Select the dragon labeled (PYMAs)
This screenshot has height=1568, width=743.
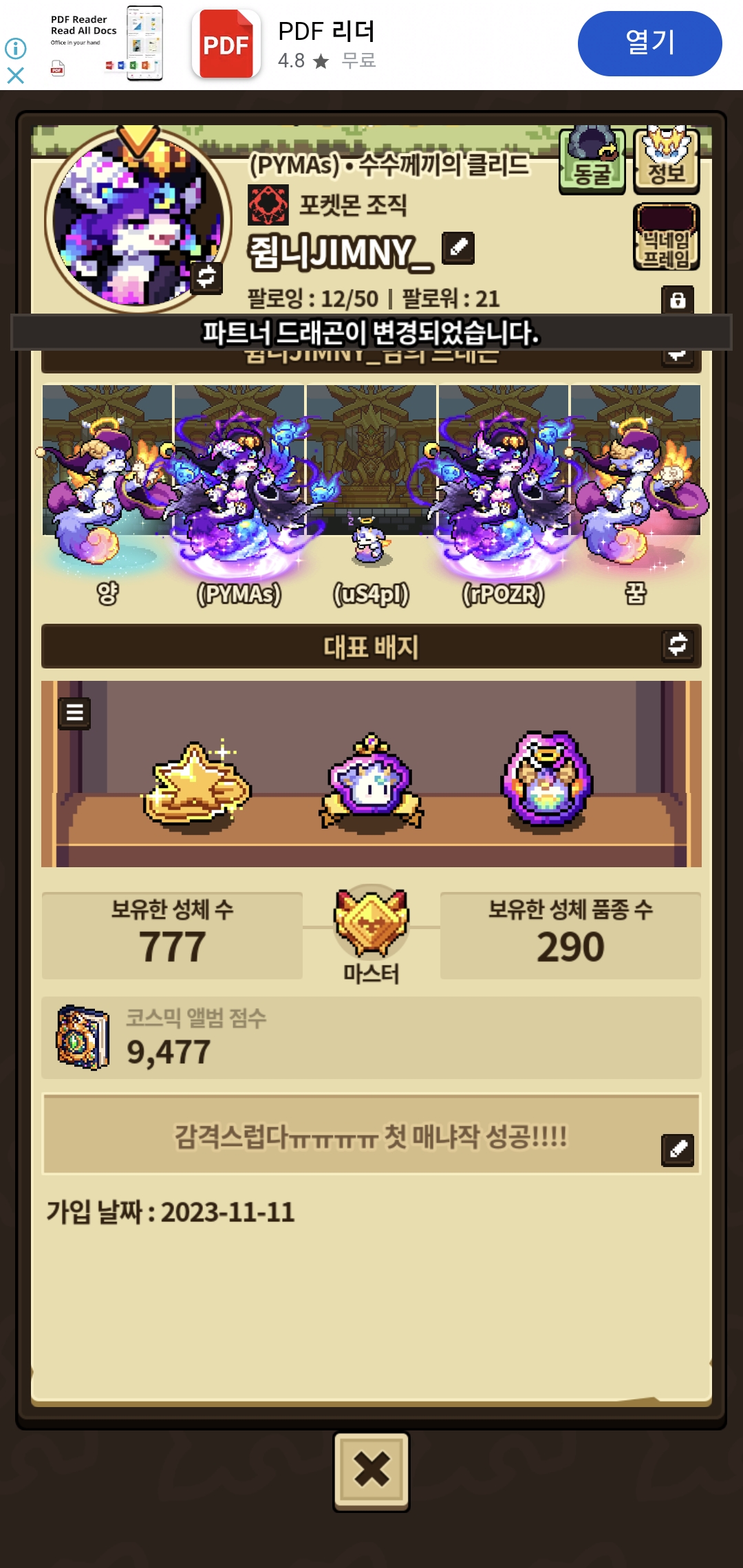[x=239, y=488]
